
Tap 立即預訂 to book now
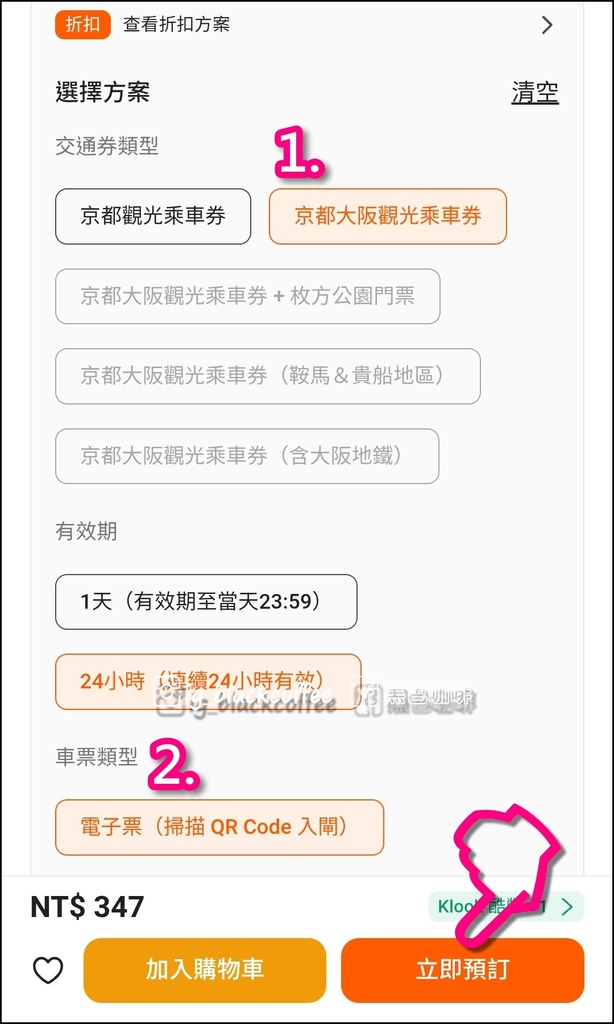(462, 970)
